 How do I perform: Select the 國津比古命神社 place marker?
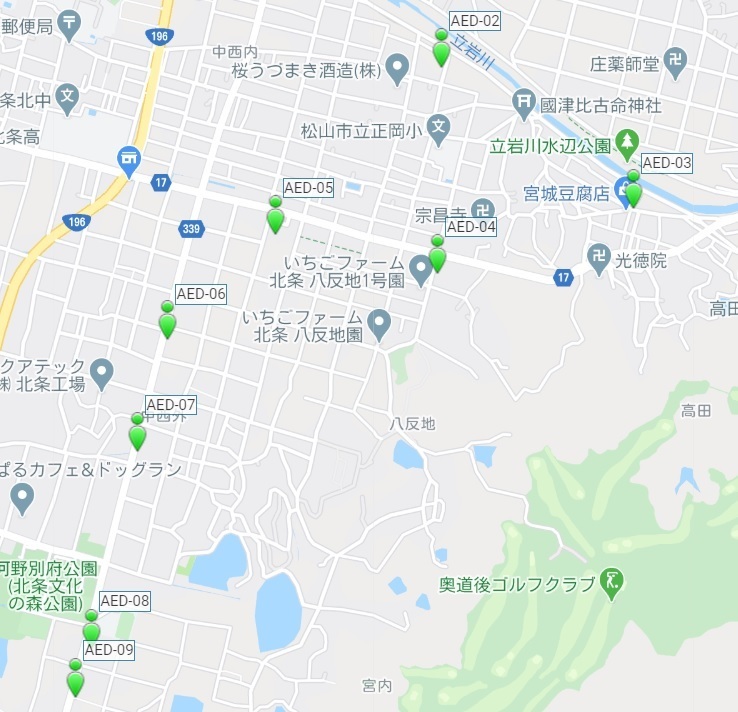(x=524, y=101)
